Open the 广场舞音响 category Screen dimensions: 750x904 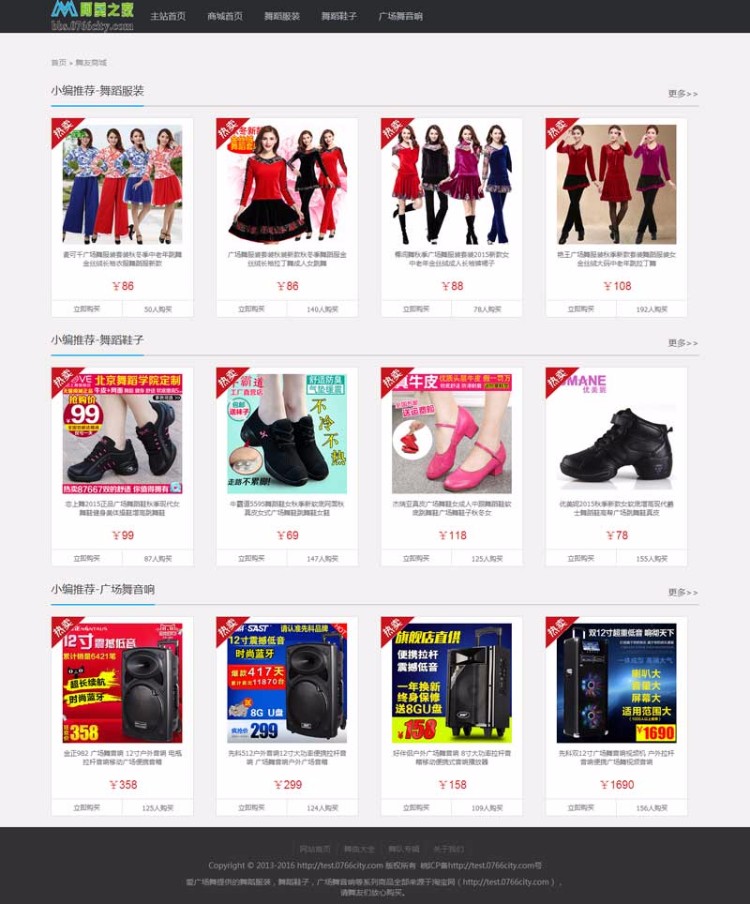400,16
